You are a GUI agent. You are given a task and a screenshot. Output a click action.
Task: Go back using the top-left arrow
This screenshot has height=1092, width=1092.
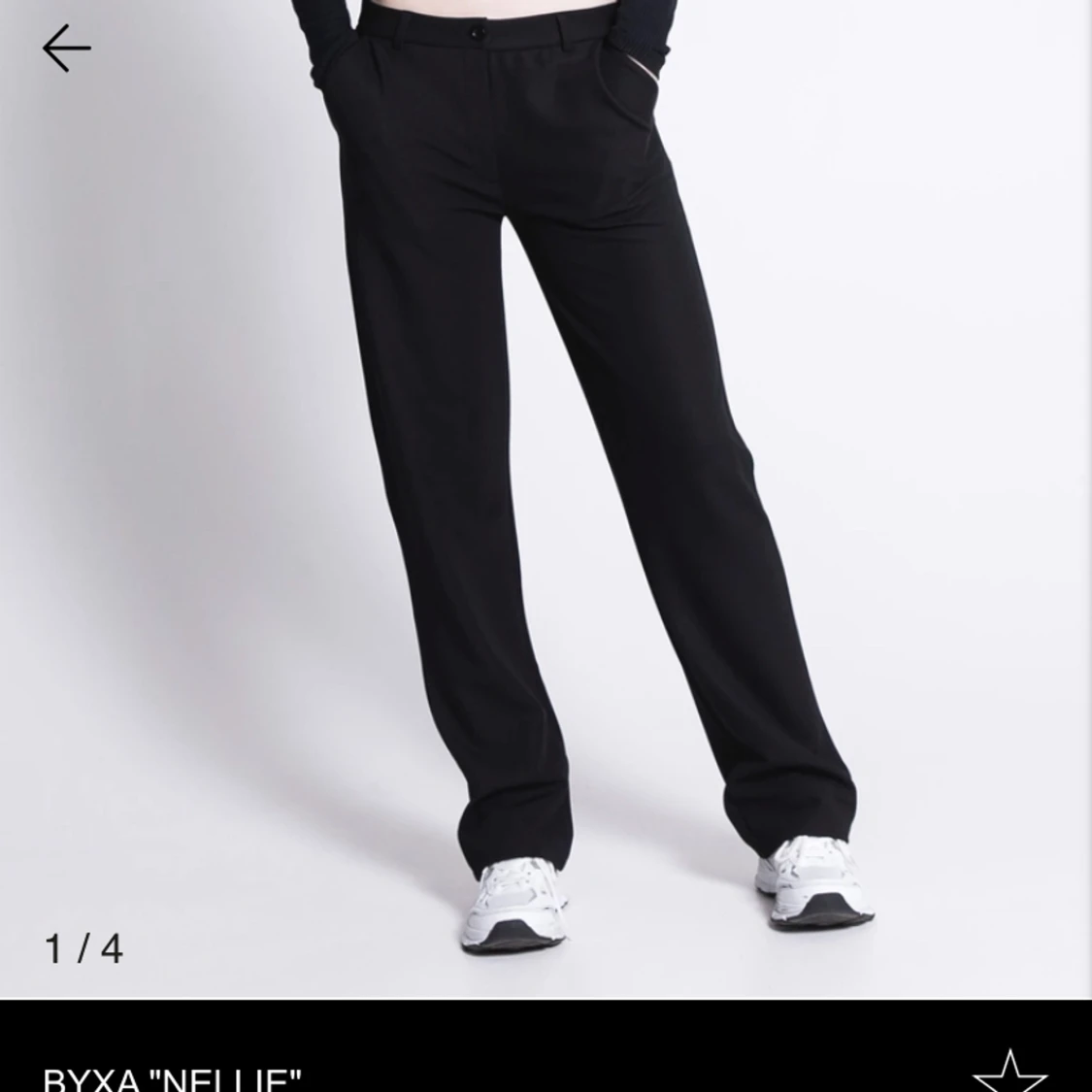tap(66, 49)
